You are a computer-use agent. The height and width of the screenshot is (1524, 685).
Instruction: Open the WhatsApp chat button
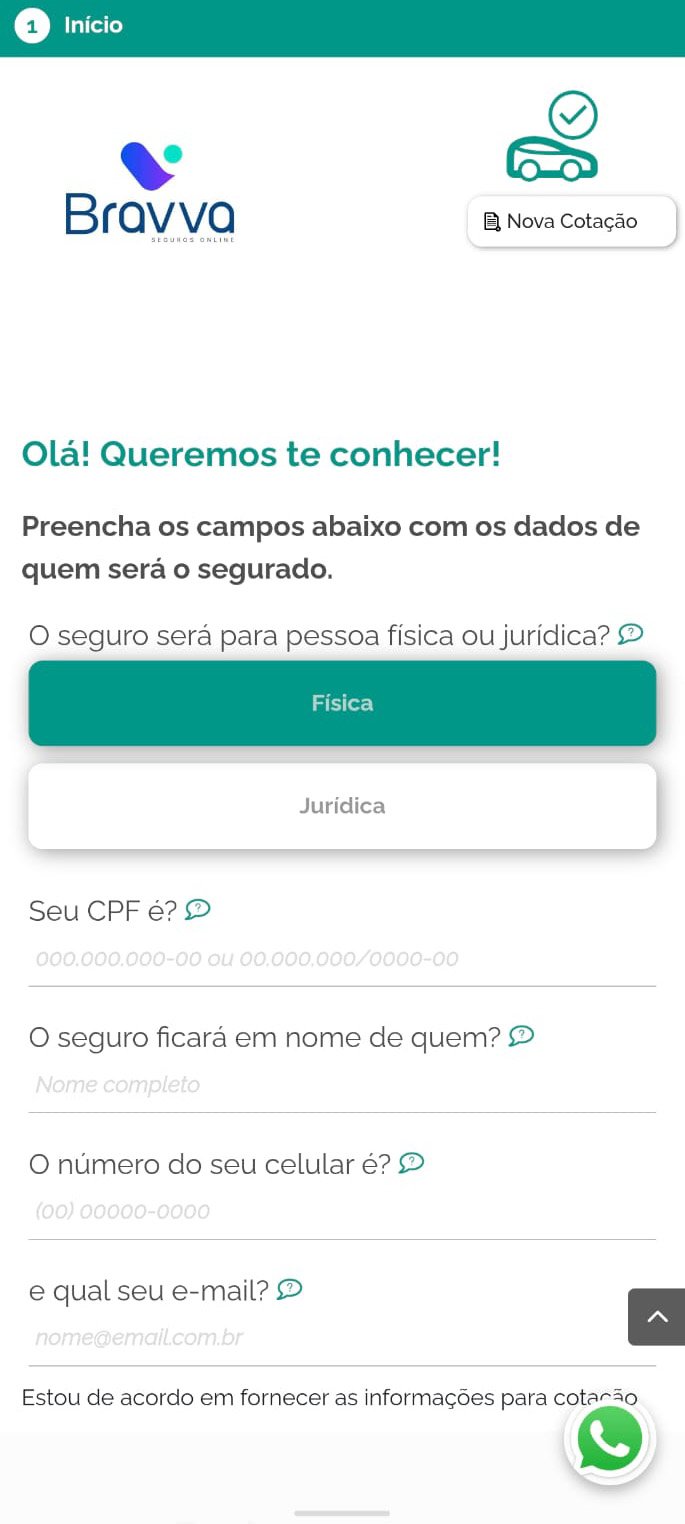click(610, 1440)
